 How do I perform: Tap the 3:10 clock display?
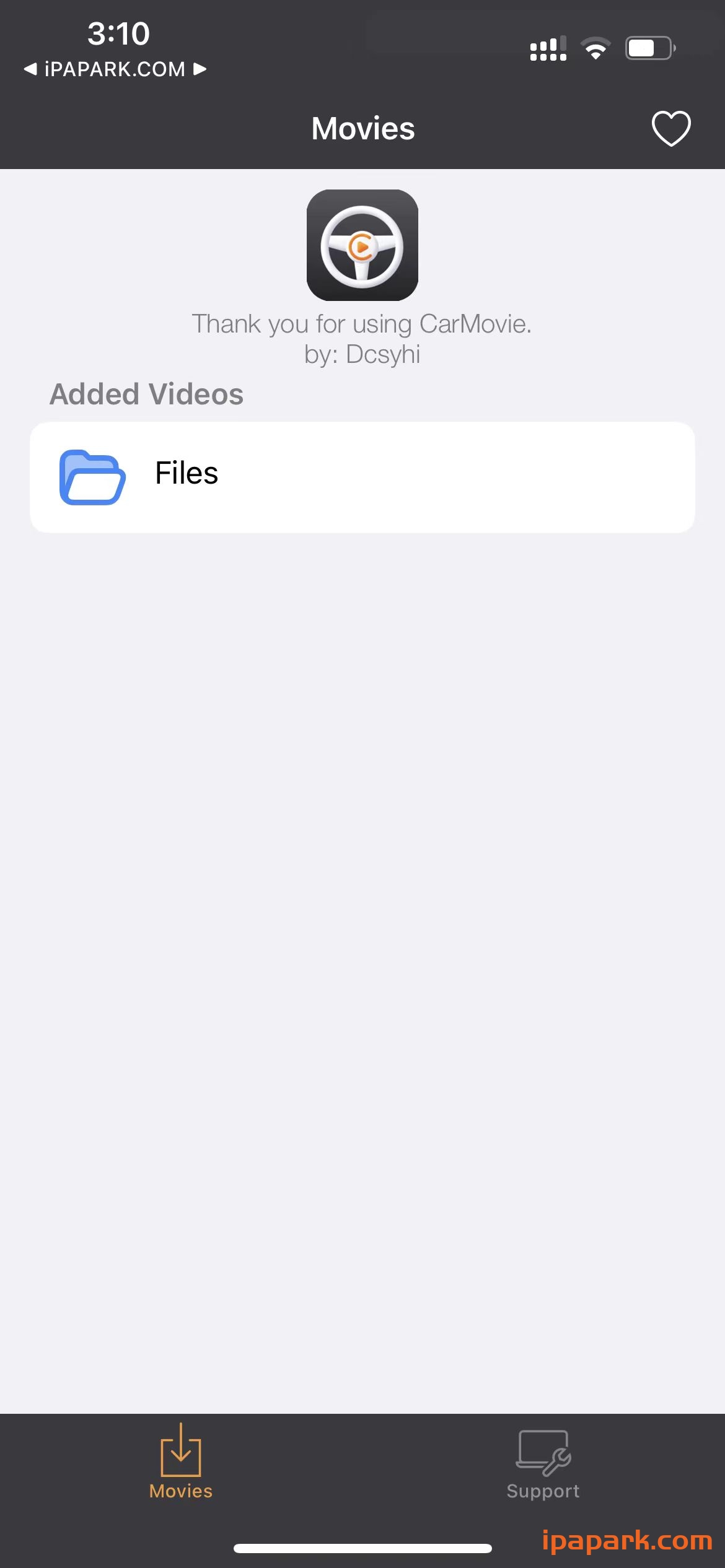pyautogui.click(x=117, y=32)
